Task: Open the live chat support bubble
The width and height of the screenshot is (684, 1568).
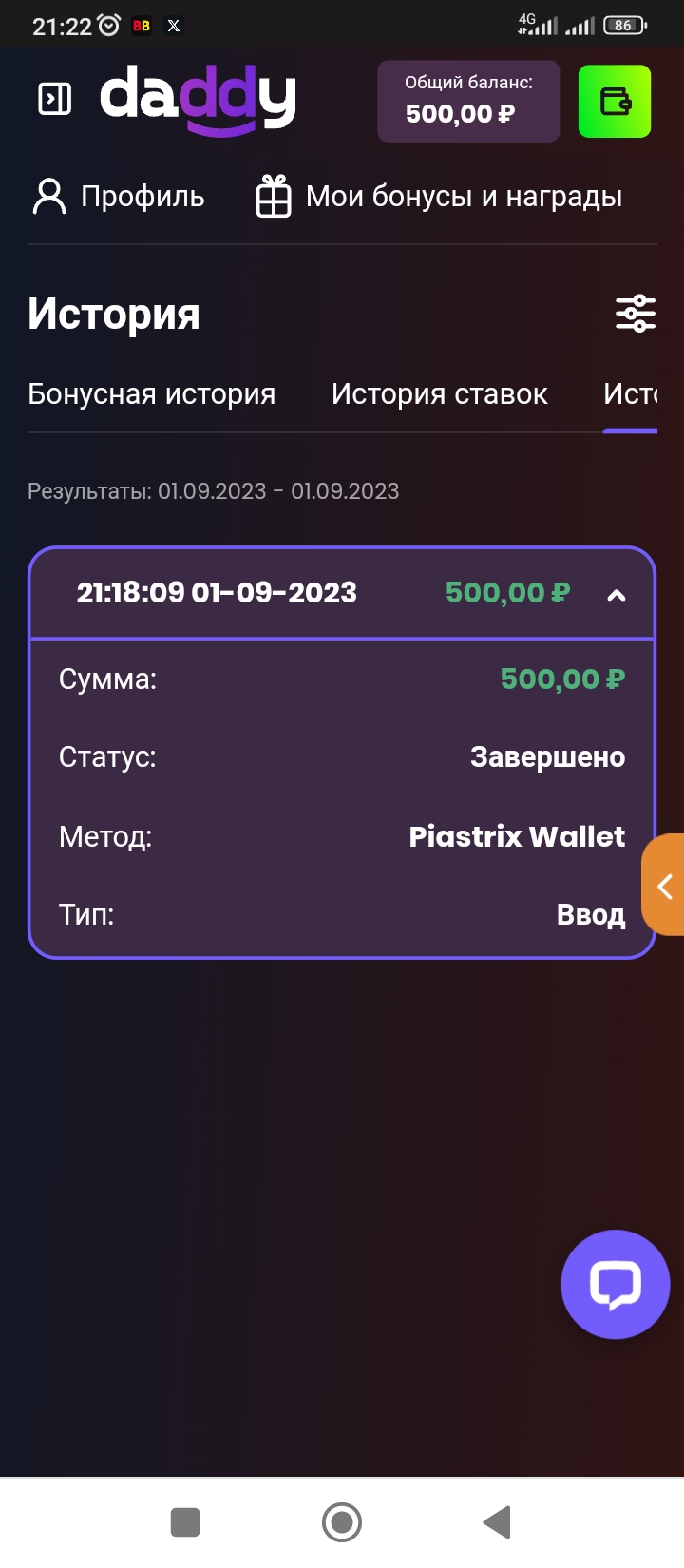Action: pos(616,1285)
